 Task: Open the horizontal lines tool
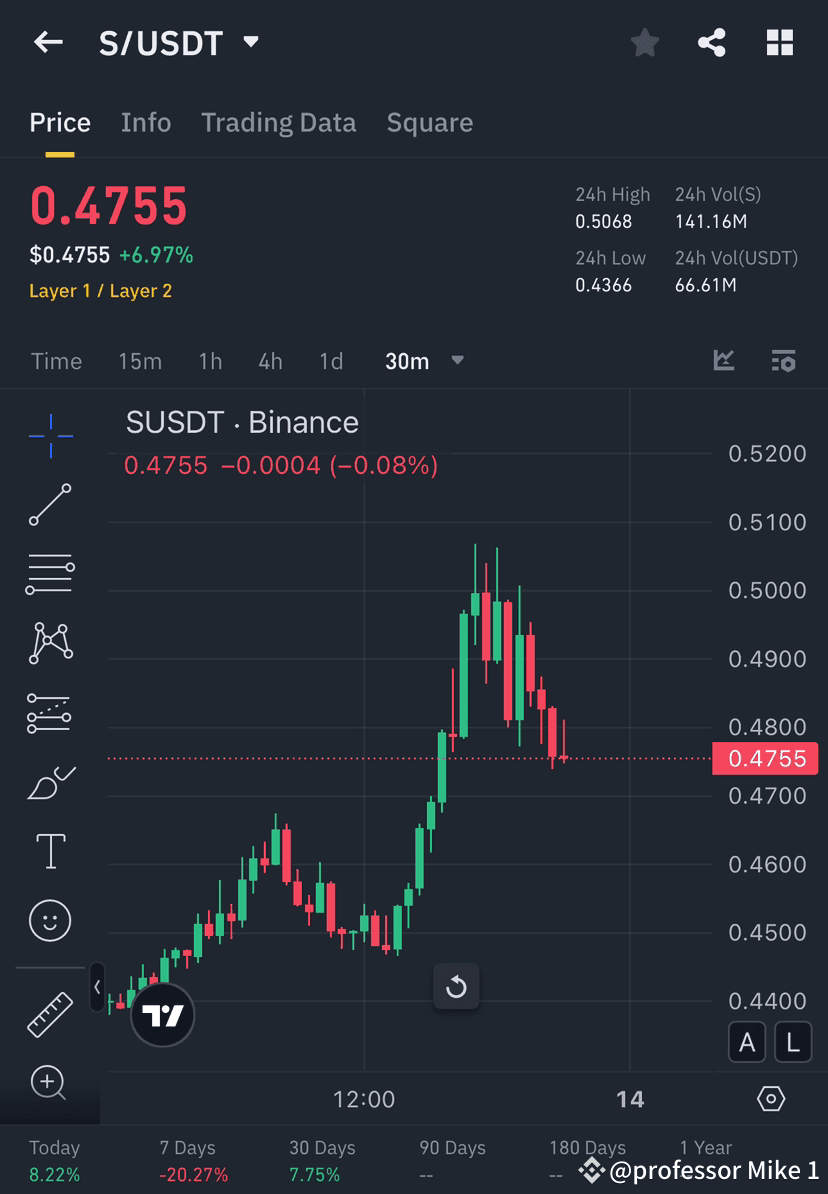[x=50, y=574]
